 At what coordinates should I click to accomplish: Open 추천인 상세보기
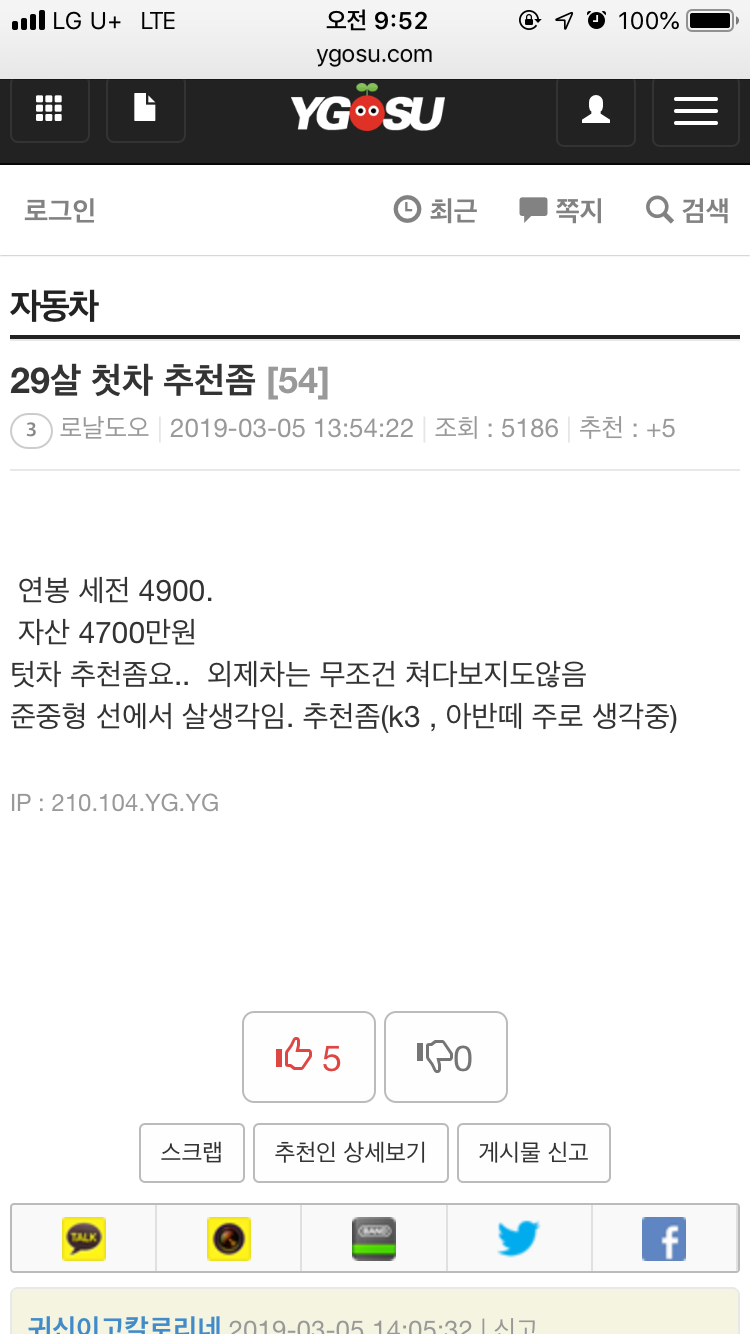350,1152
